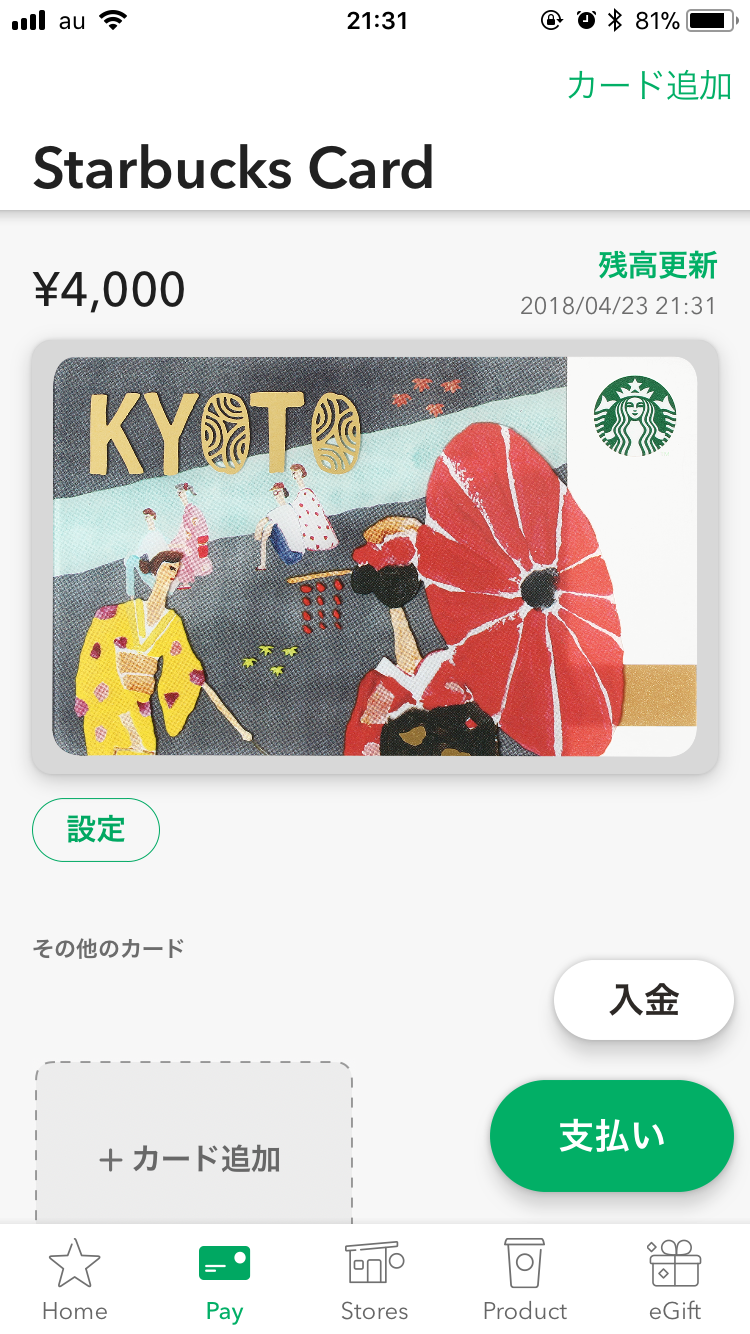Add money with the 入金 button
Screen dimensions: 750x1334
644,1000
